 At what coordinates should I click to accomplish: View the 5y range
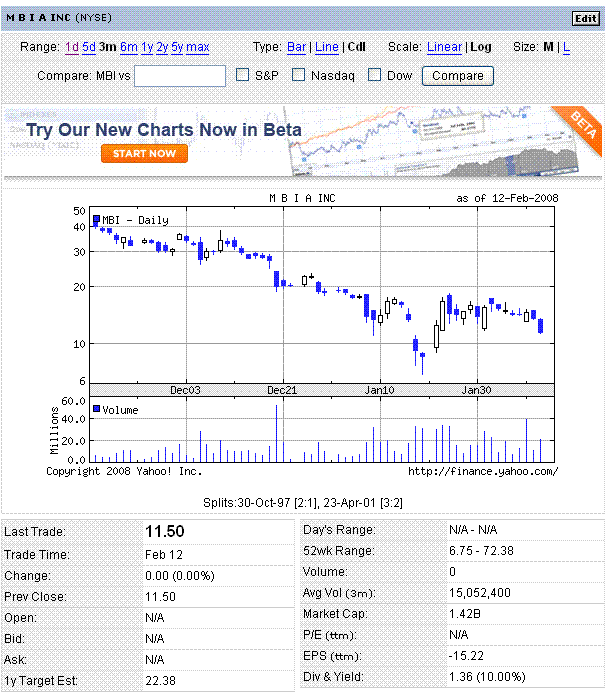point(177,47)
